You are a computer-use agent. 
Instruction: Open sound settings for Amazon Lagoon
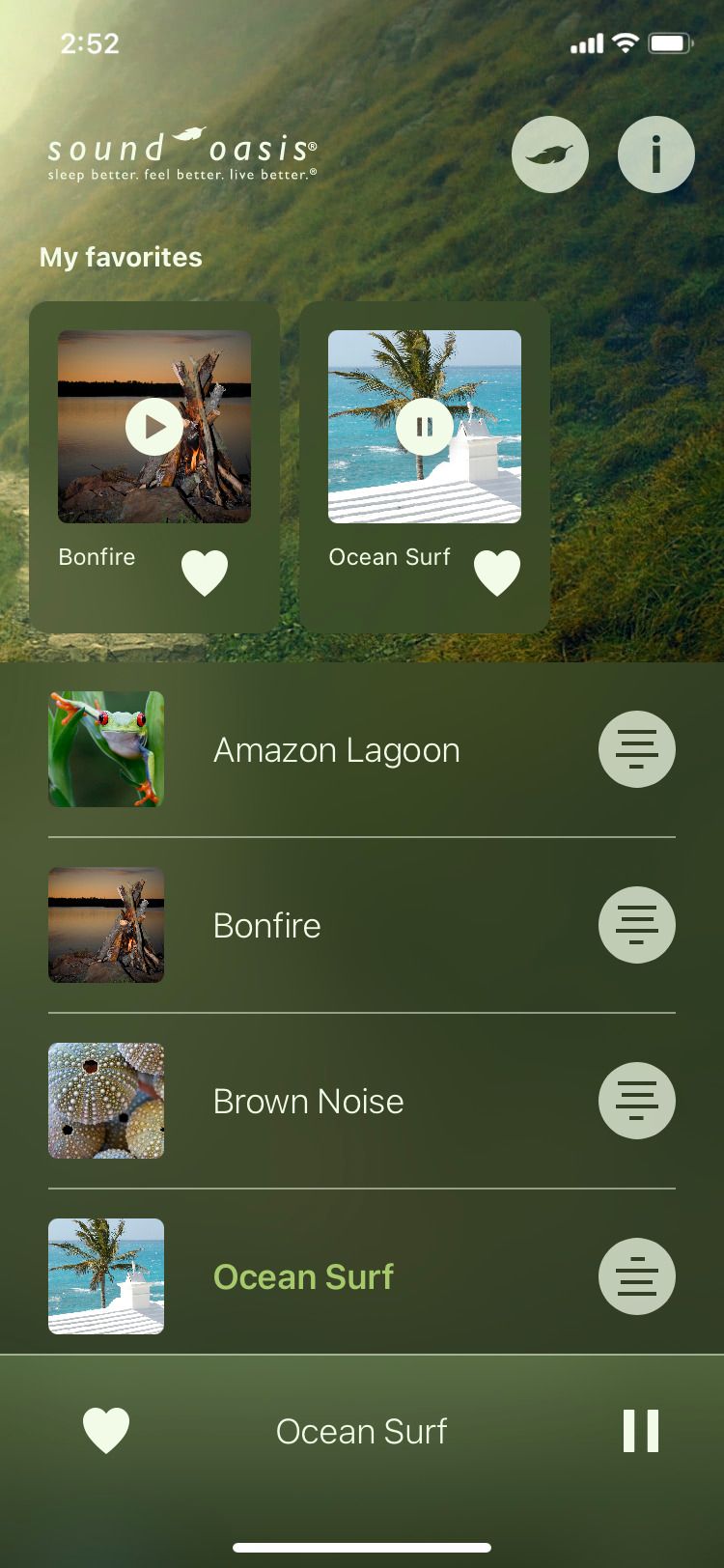pos(636,749)
